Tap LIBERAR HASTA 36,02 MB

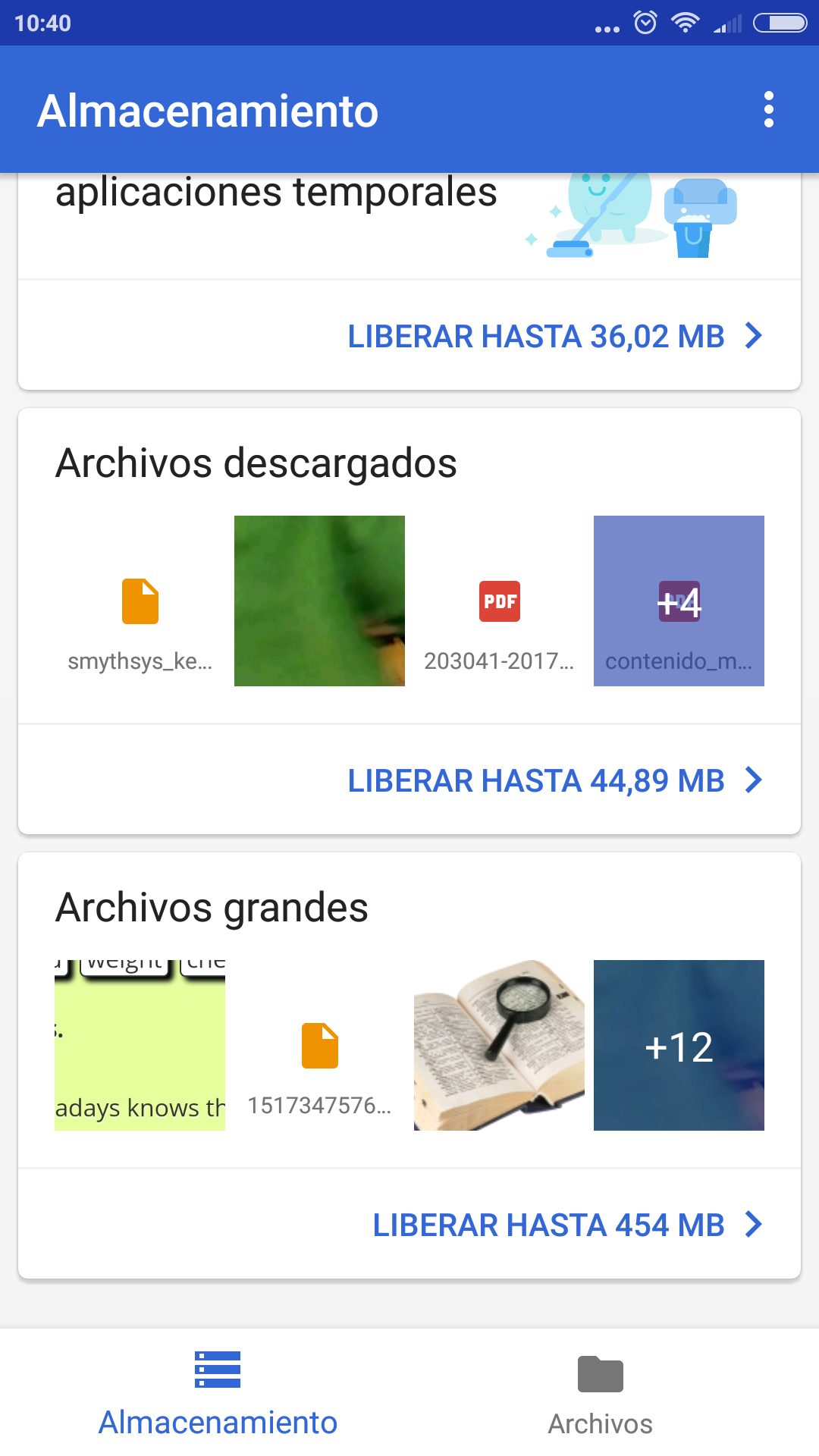point(554,336)
